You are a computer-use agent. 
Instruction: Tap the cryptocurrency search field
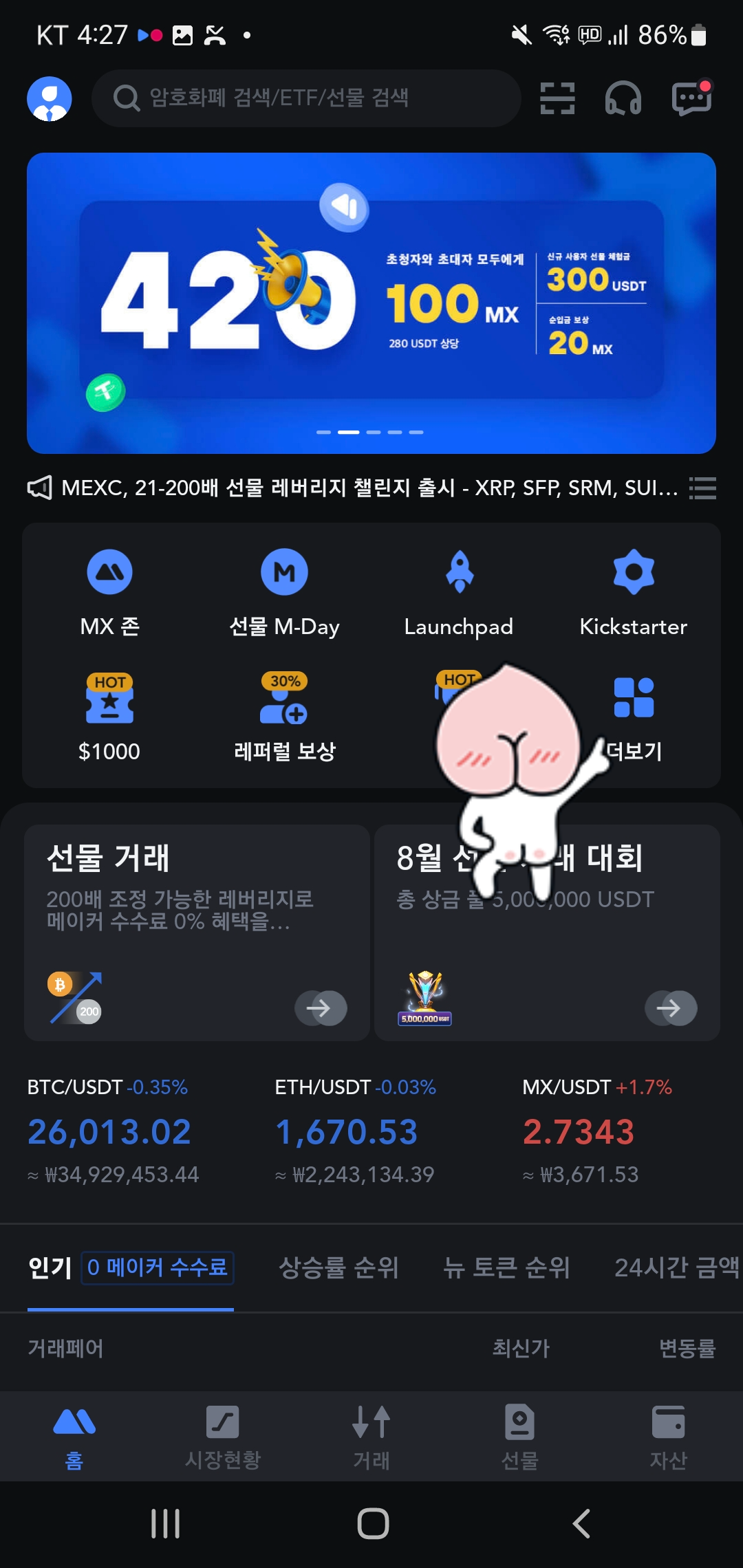306,98
